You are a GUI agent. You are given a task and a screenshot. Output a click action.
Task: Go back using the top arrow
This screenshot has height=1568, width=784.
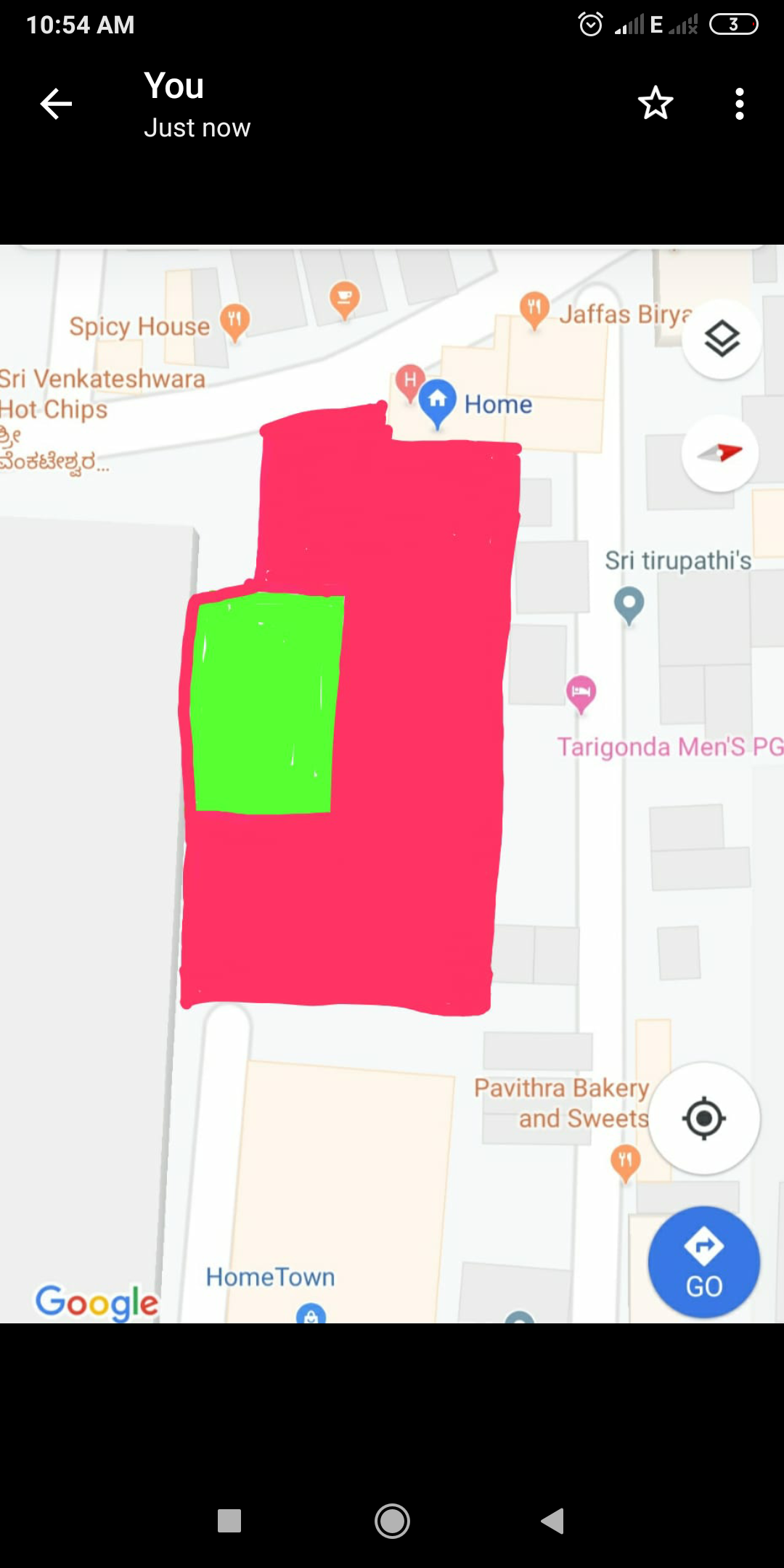pyautogui.click(x=56, y=104)
